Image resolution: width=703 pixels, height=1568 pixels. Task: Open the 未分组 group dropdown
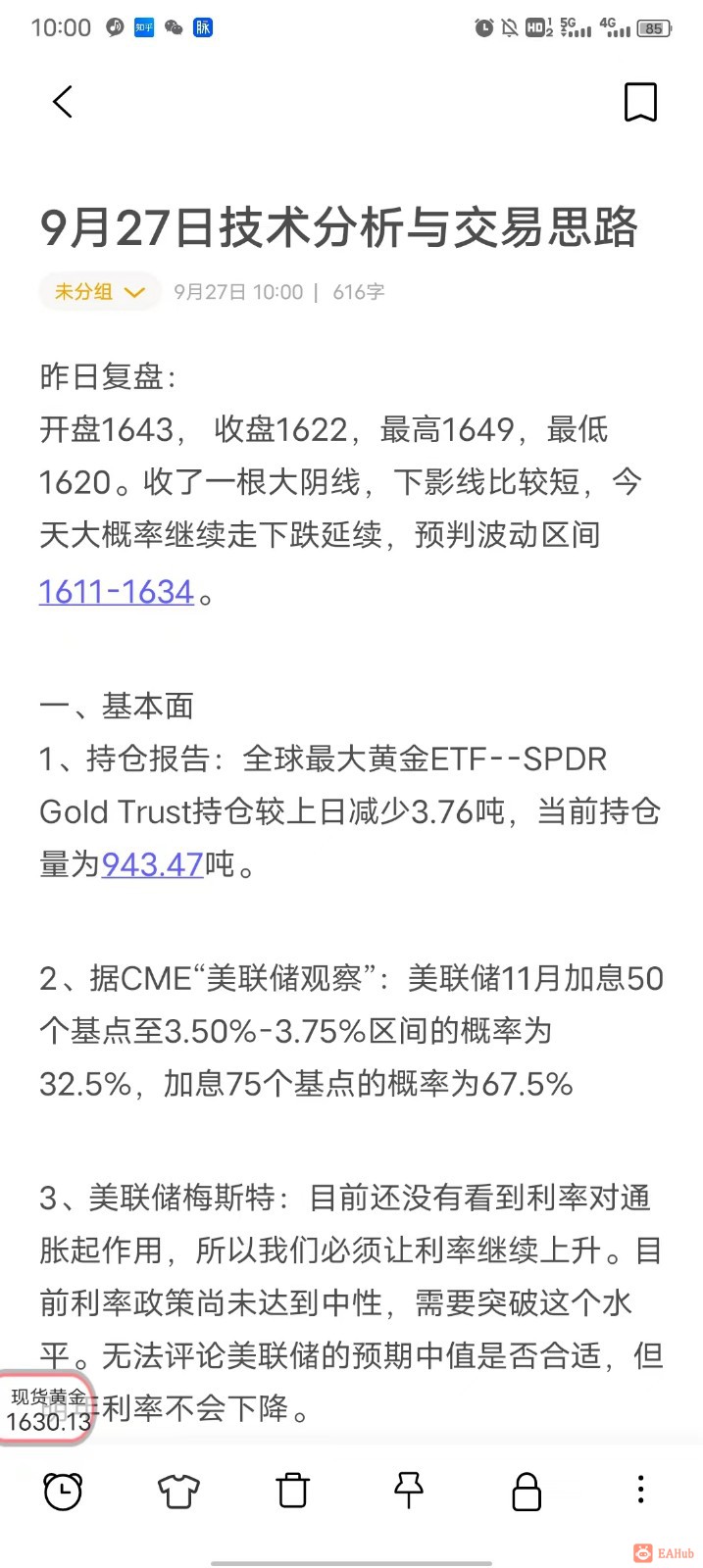pyautogui.click(x=99, y=292)
